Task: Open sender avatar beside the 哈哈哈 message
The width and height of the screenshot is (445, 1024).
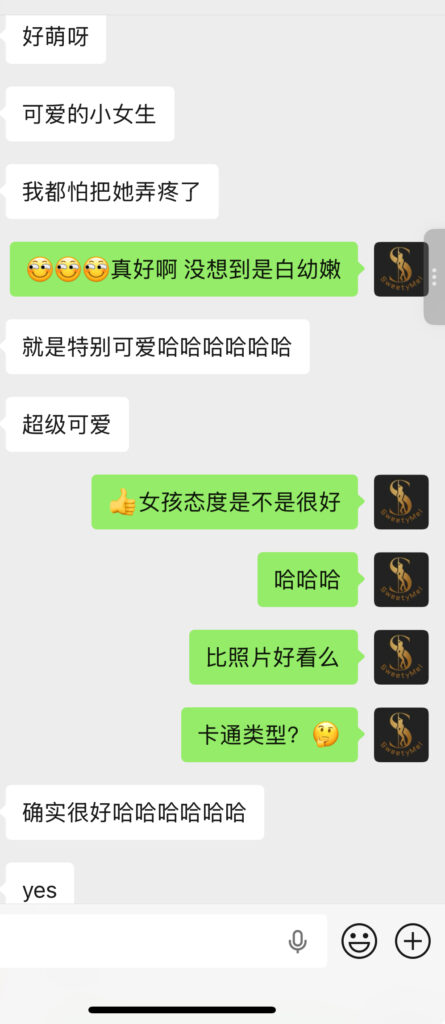Action: point(401,579)
